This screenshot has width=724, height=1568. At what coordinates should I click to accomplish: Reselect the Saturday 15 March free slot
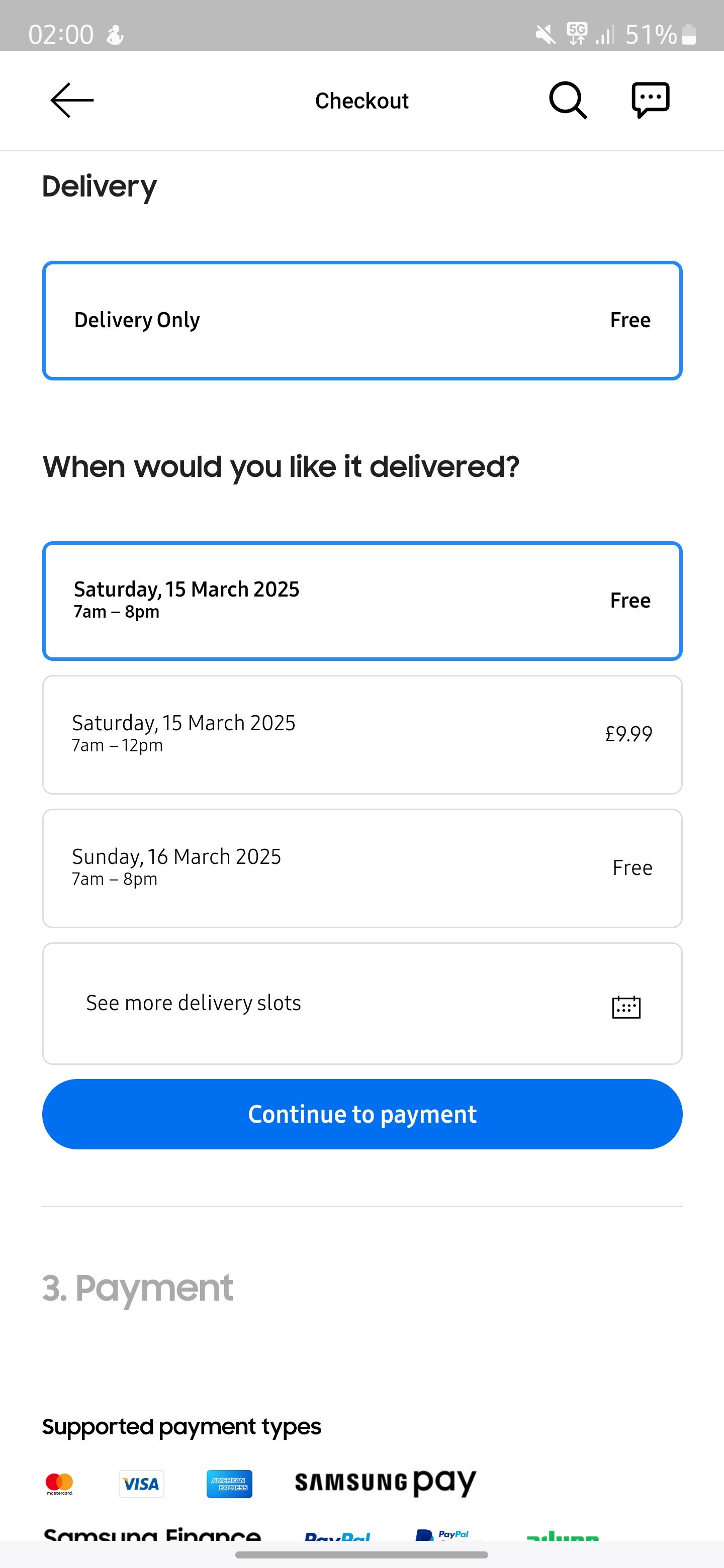click(361, 600)
